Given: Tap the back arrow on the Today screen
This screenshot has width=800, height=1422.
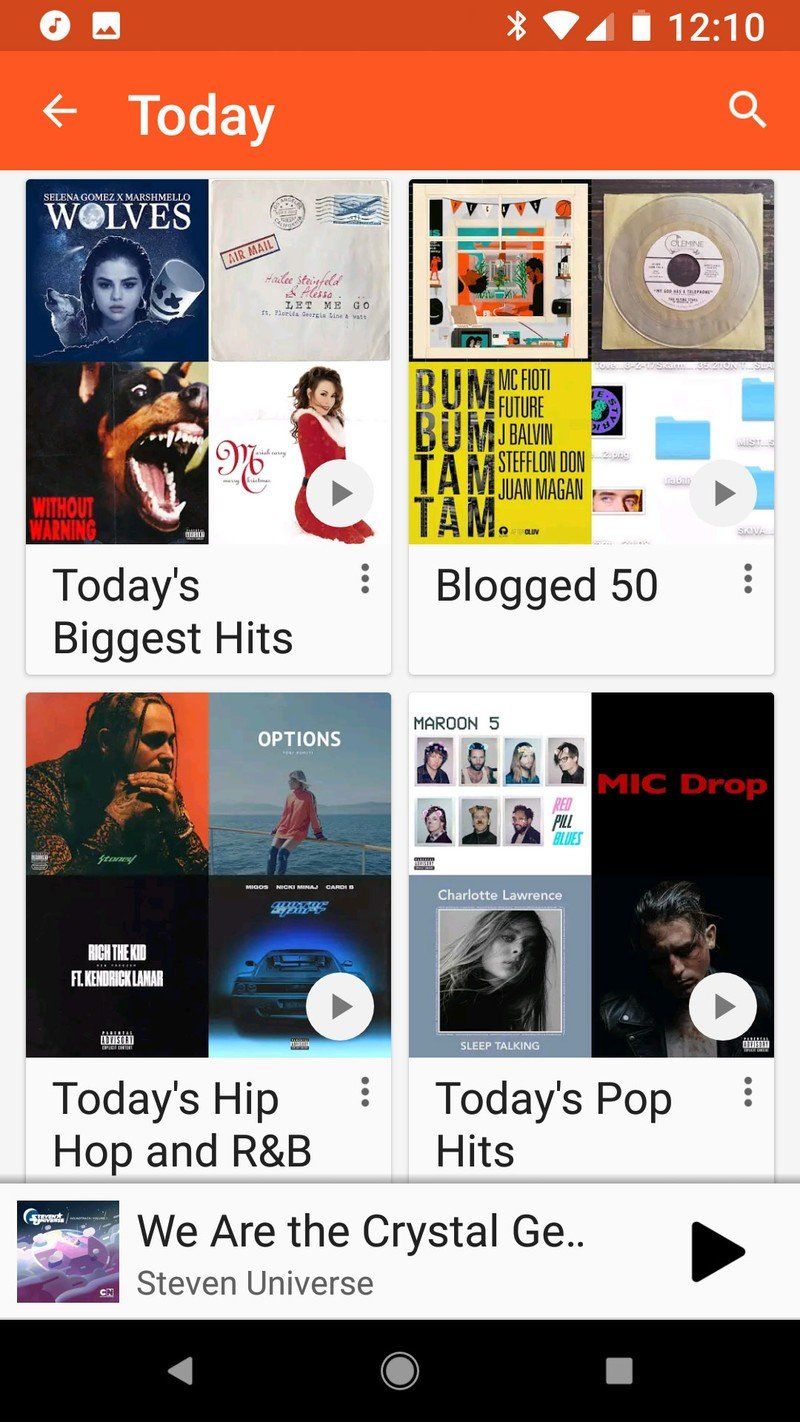Looking at the screenshot, I should (58, 111).
